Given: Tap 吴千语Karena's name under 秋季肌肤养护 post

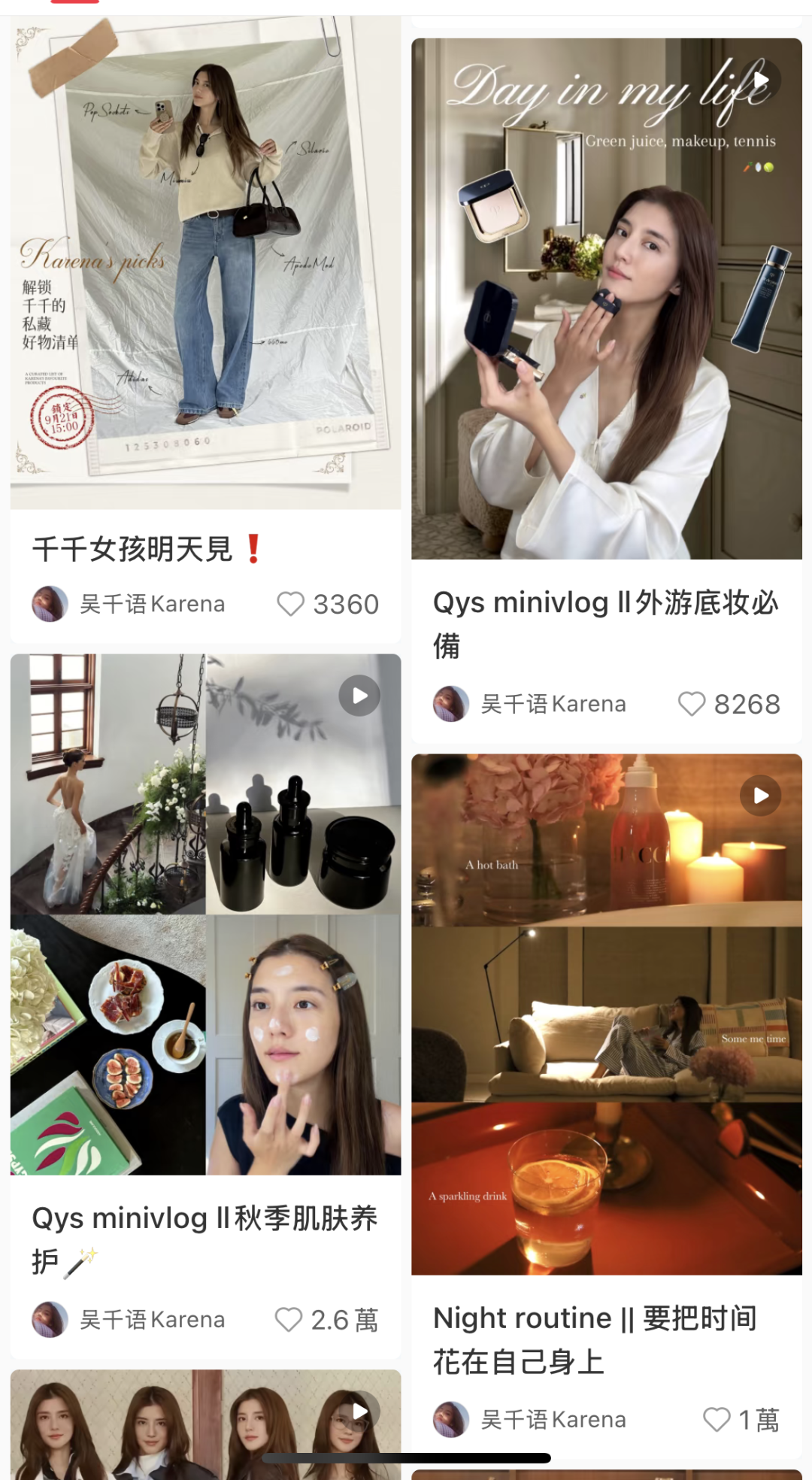Looking at the screenshot, I should click(150, 1319).
